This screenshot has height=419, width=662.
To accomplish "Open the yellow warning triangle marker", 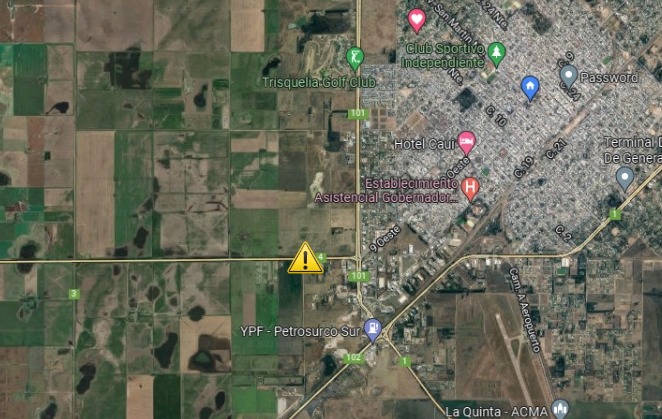I will (x=305, y=259).
